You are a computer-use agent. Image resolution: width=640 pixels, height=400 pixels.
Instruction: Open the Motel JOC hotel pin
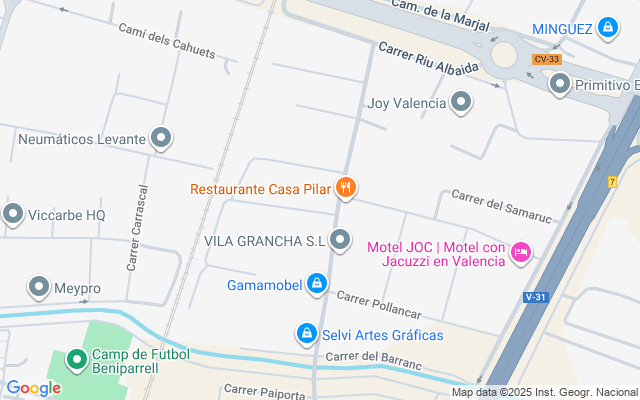click(x=520, y=253)
